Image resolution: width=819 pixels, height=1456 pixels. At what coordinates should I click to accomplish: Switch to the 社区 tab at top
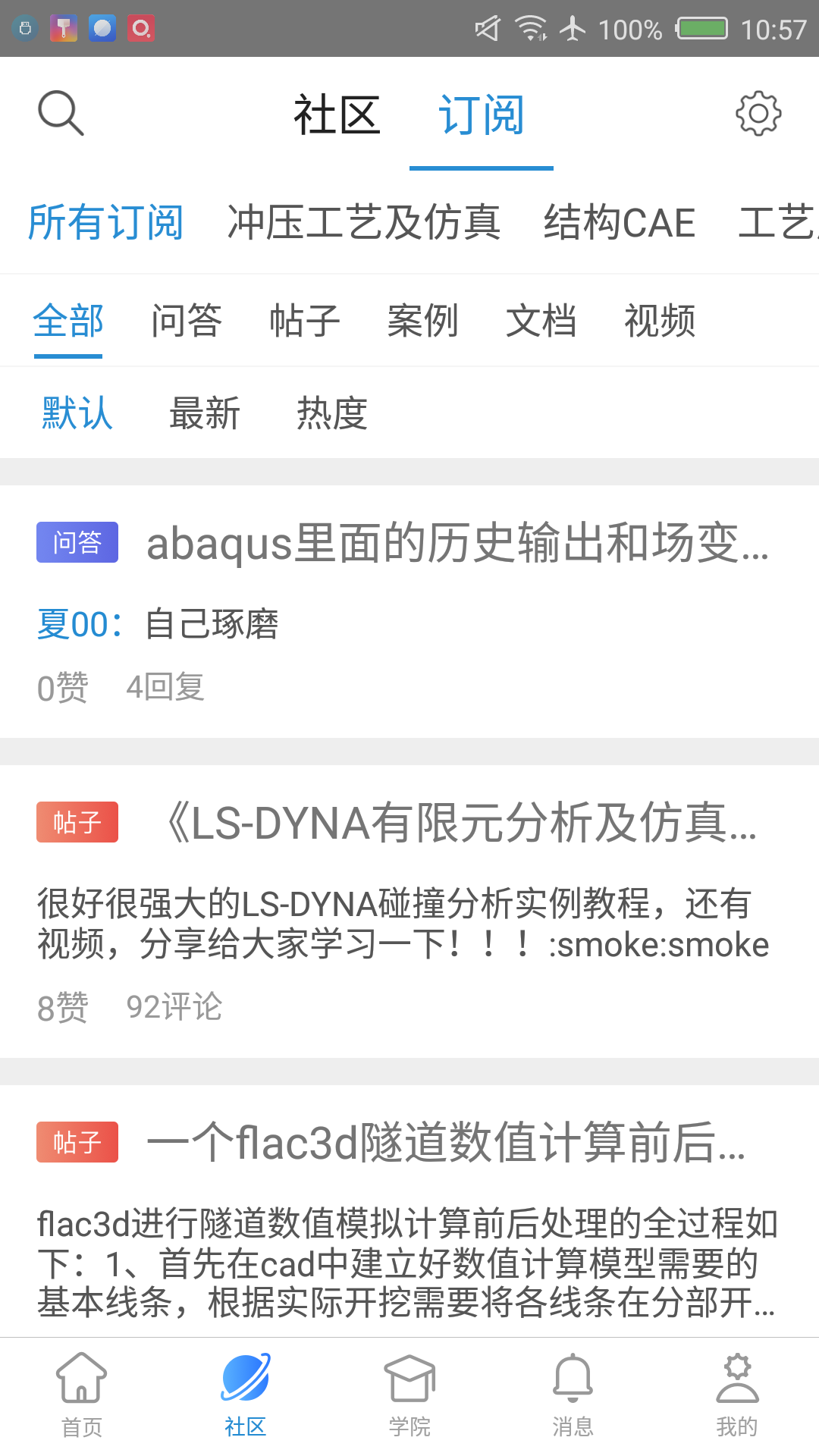click(x=337, y=114)
